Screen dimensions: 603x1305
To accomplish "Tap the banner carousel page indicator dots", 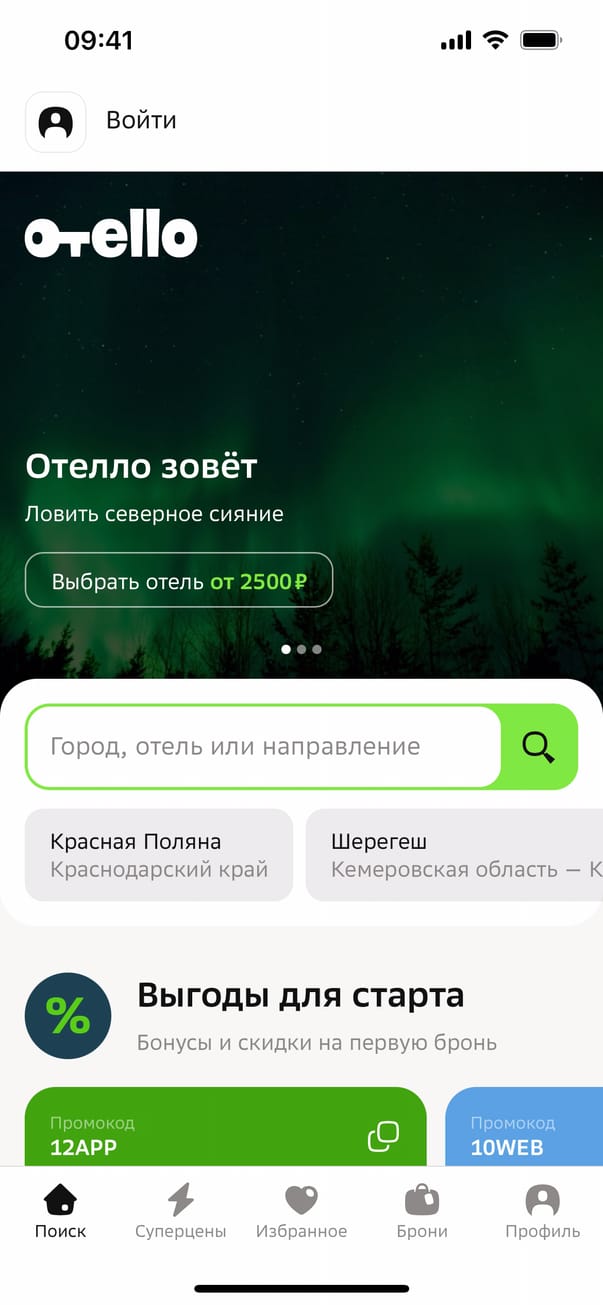I will coord(301,649).
